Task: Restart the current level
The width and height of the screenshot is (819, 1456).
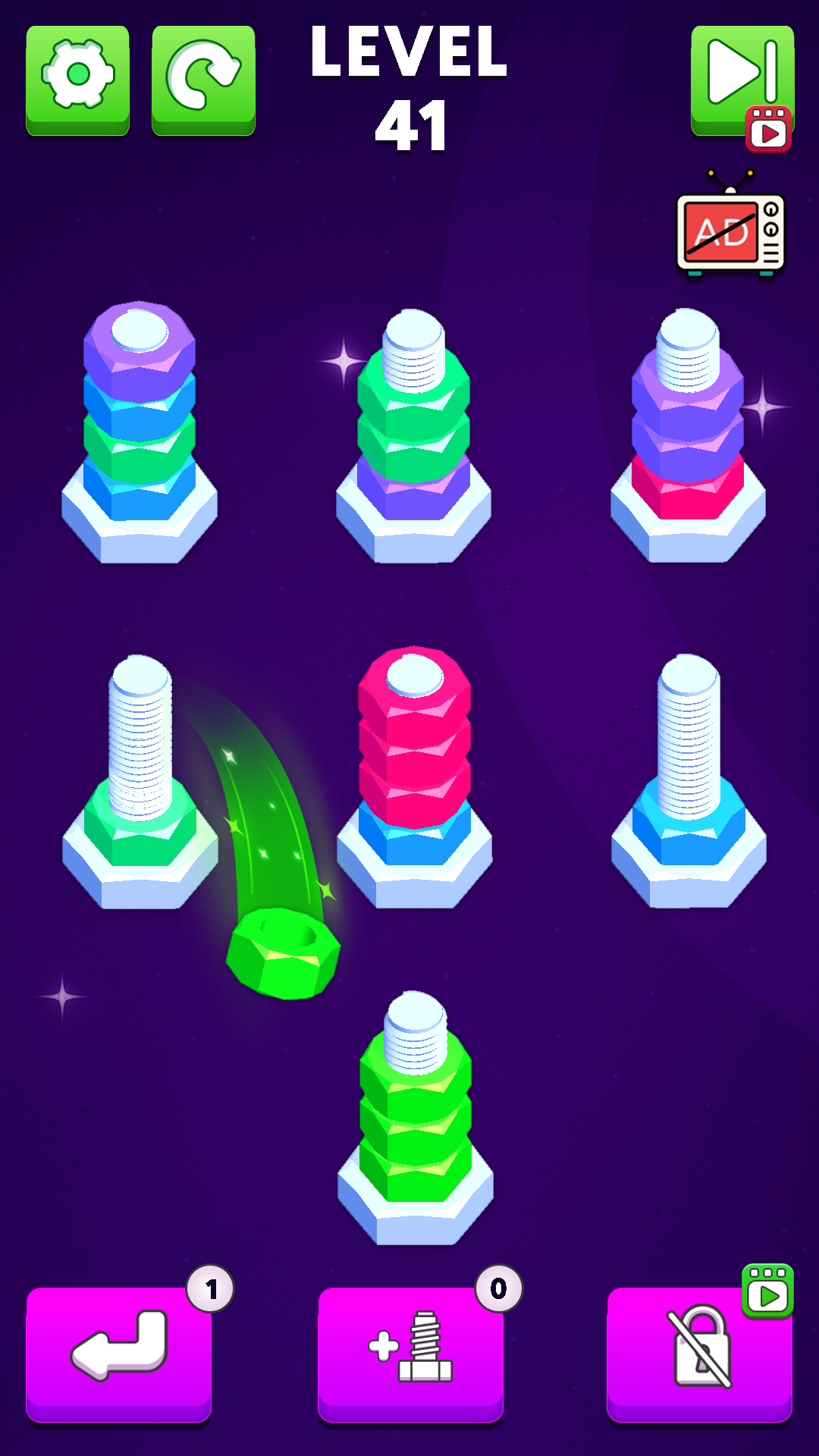Action: [x=203, y=79]
